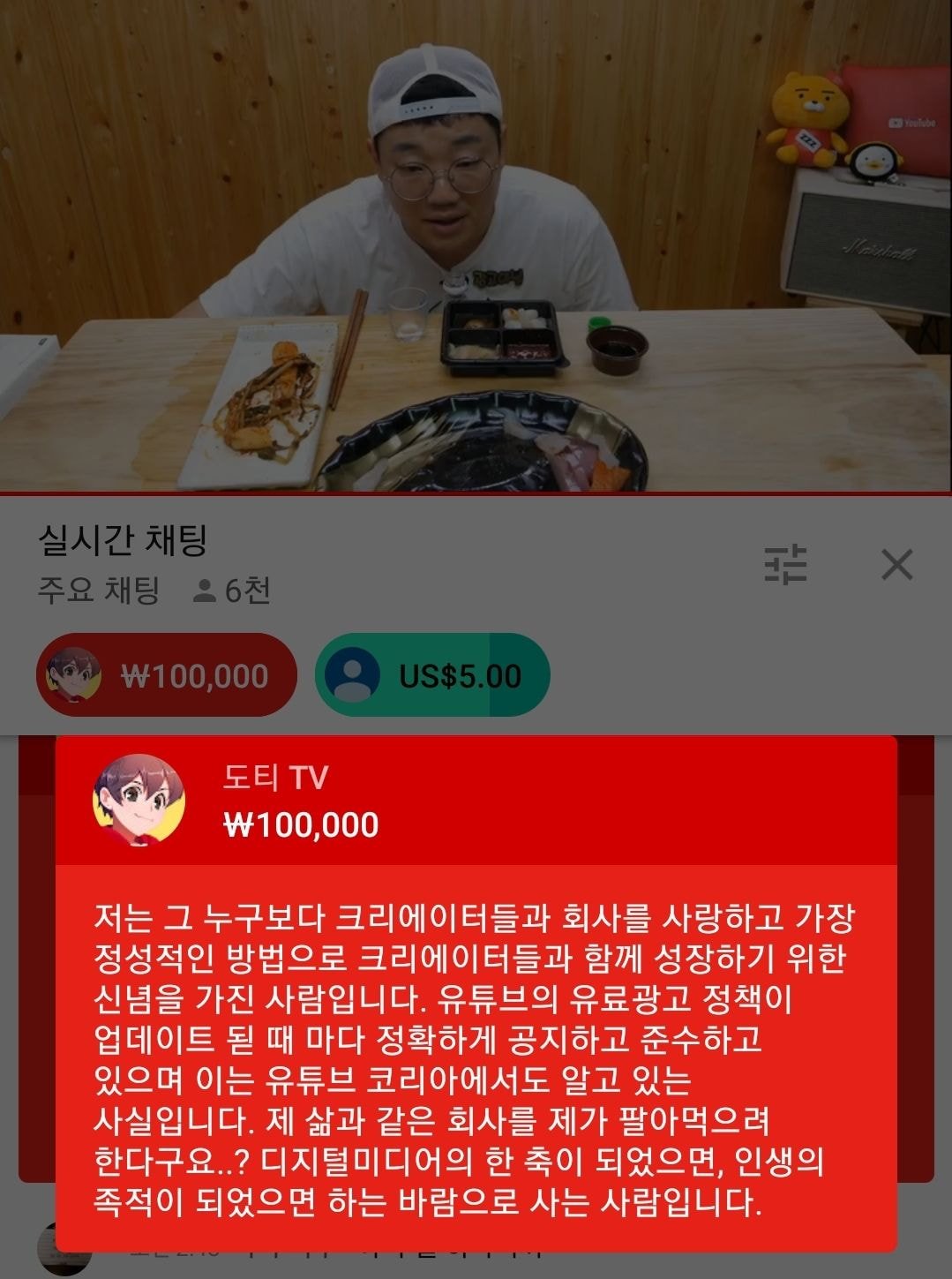
Task: Tap the live video player
Action: [x=476, y=245]
